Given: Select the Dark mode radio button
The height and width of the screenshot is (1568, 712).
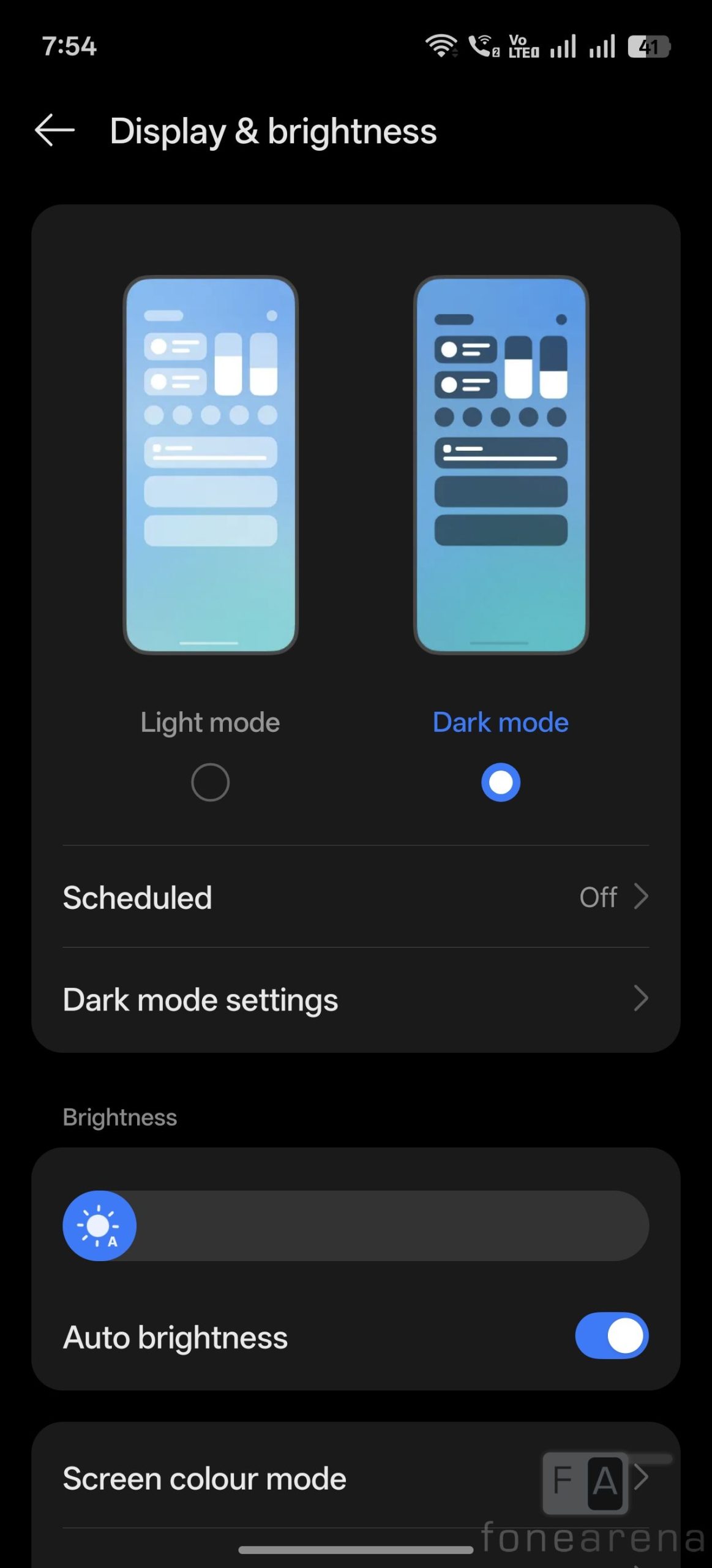Looking at the screenshot, I should (500, 782).
